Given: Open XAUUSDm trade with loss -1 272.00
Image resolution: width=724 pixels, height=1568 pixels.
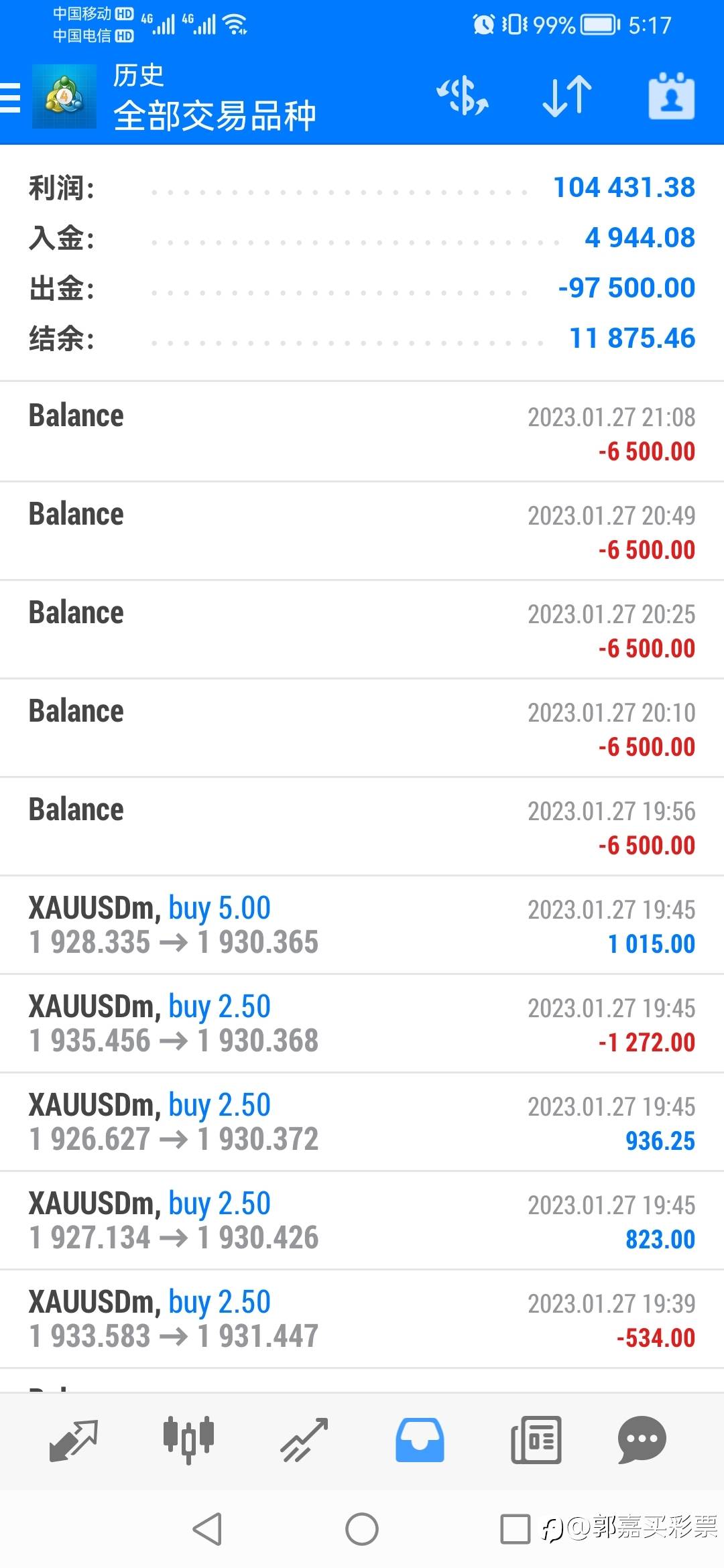Looking at the screenshot, I should (x=362, y=1024).
